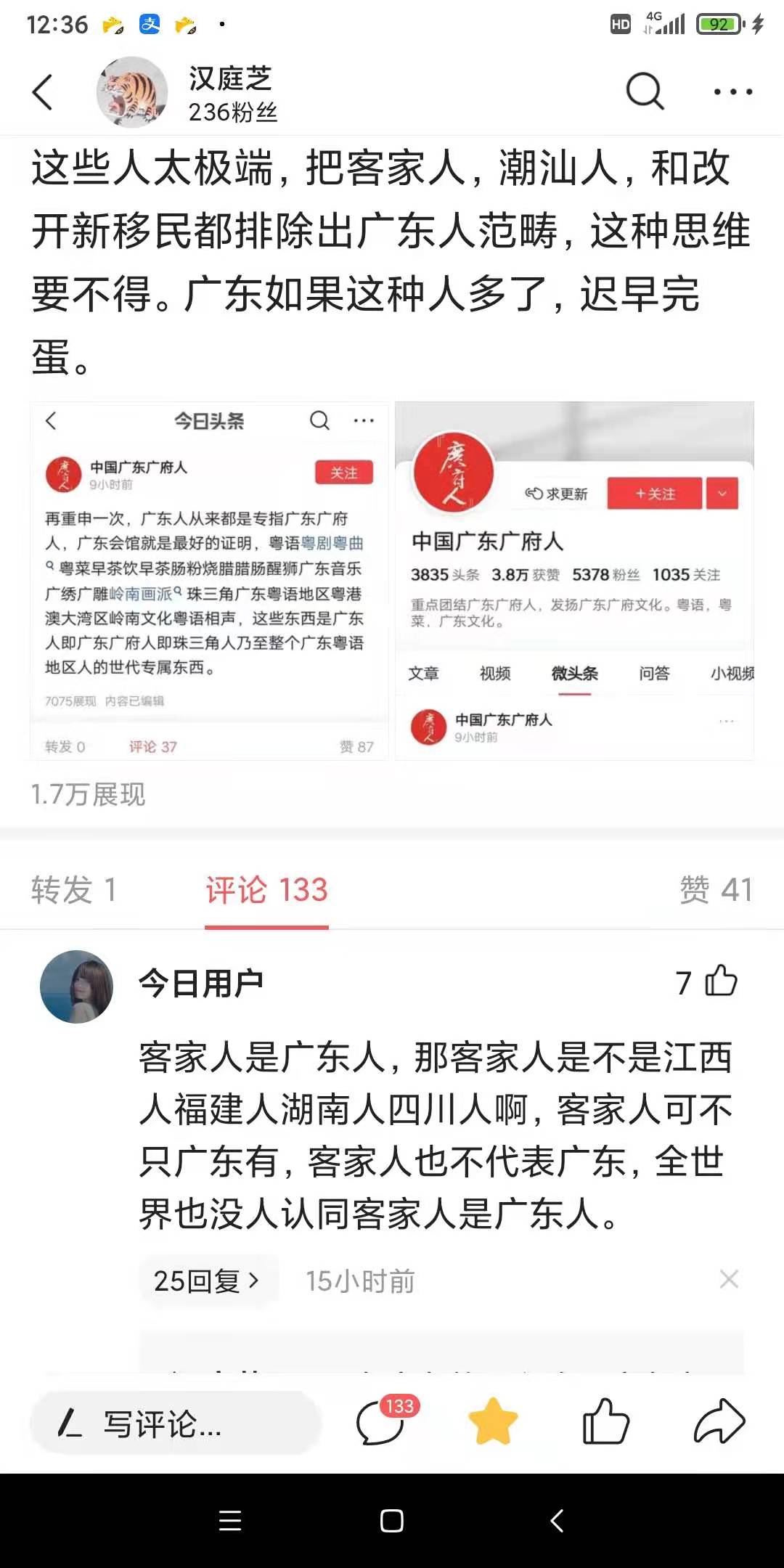
Task: Dismiss 今日用户's comment with the X
Action: [x=729, y=1279]
